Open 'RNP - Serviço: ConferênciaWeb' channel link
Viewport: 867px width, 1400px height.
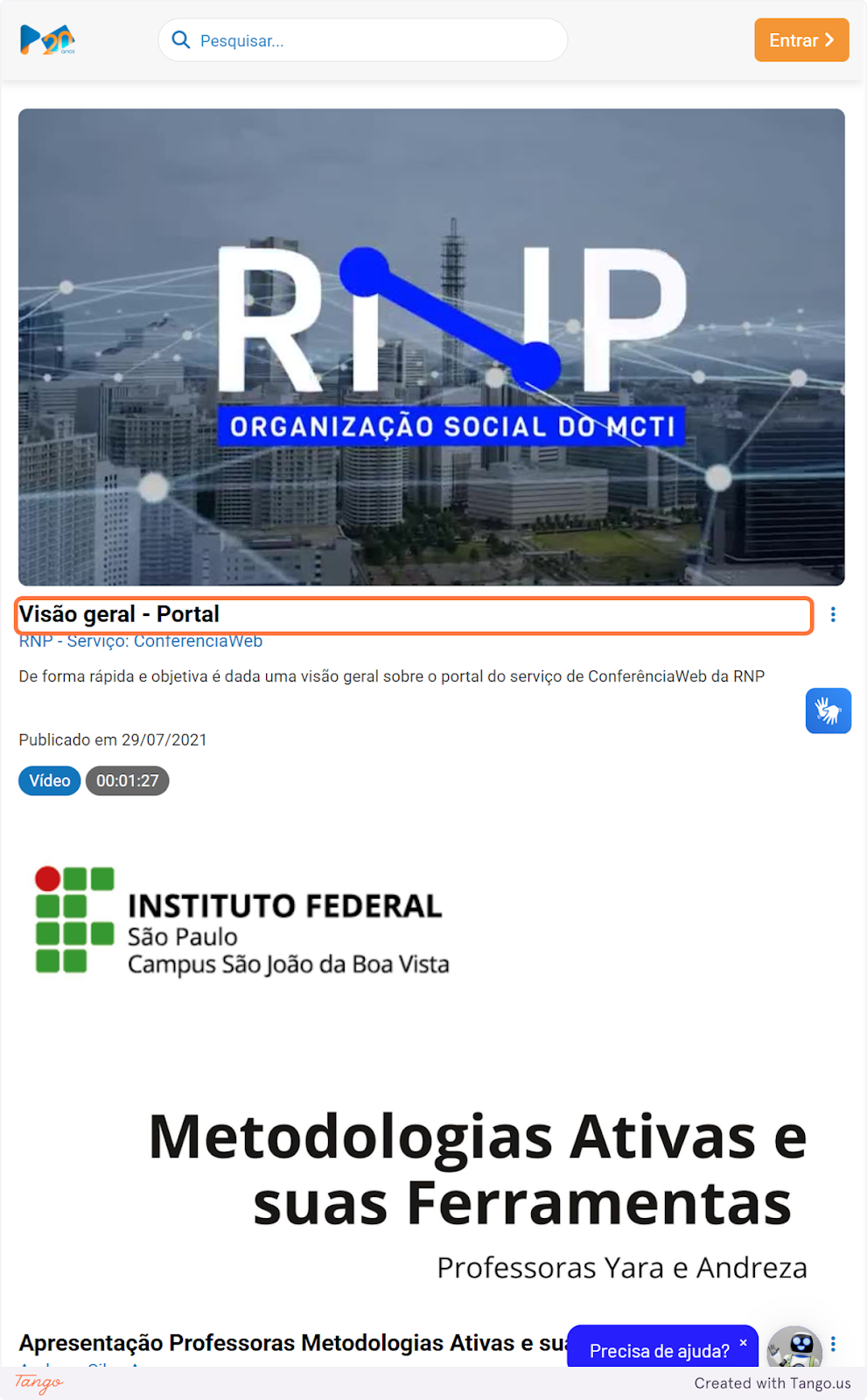(x=141, y=642)
